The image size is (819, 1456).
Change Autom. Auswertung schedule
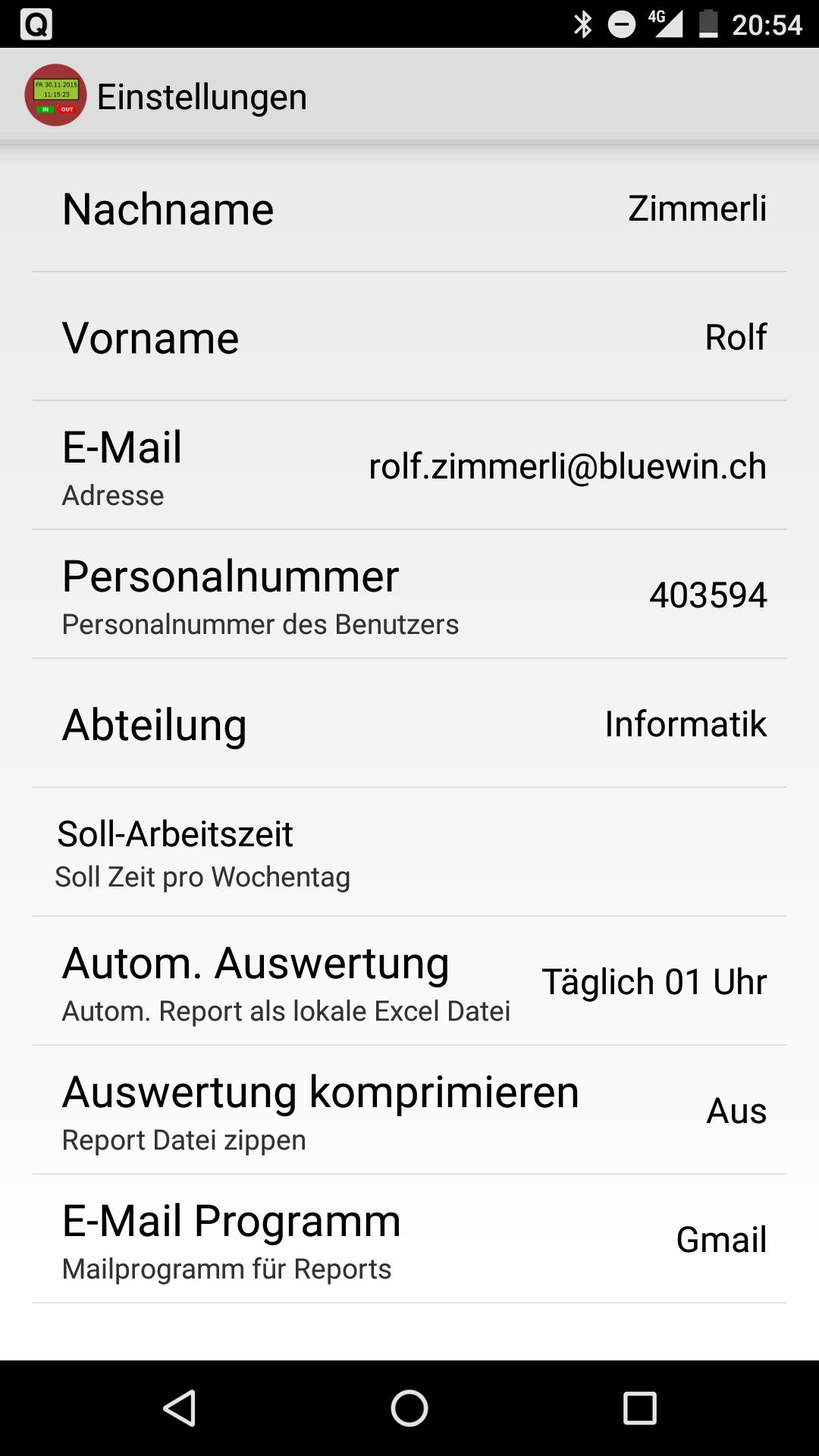tap(409, 981)
